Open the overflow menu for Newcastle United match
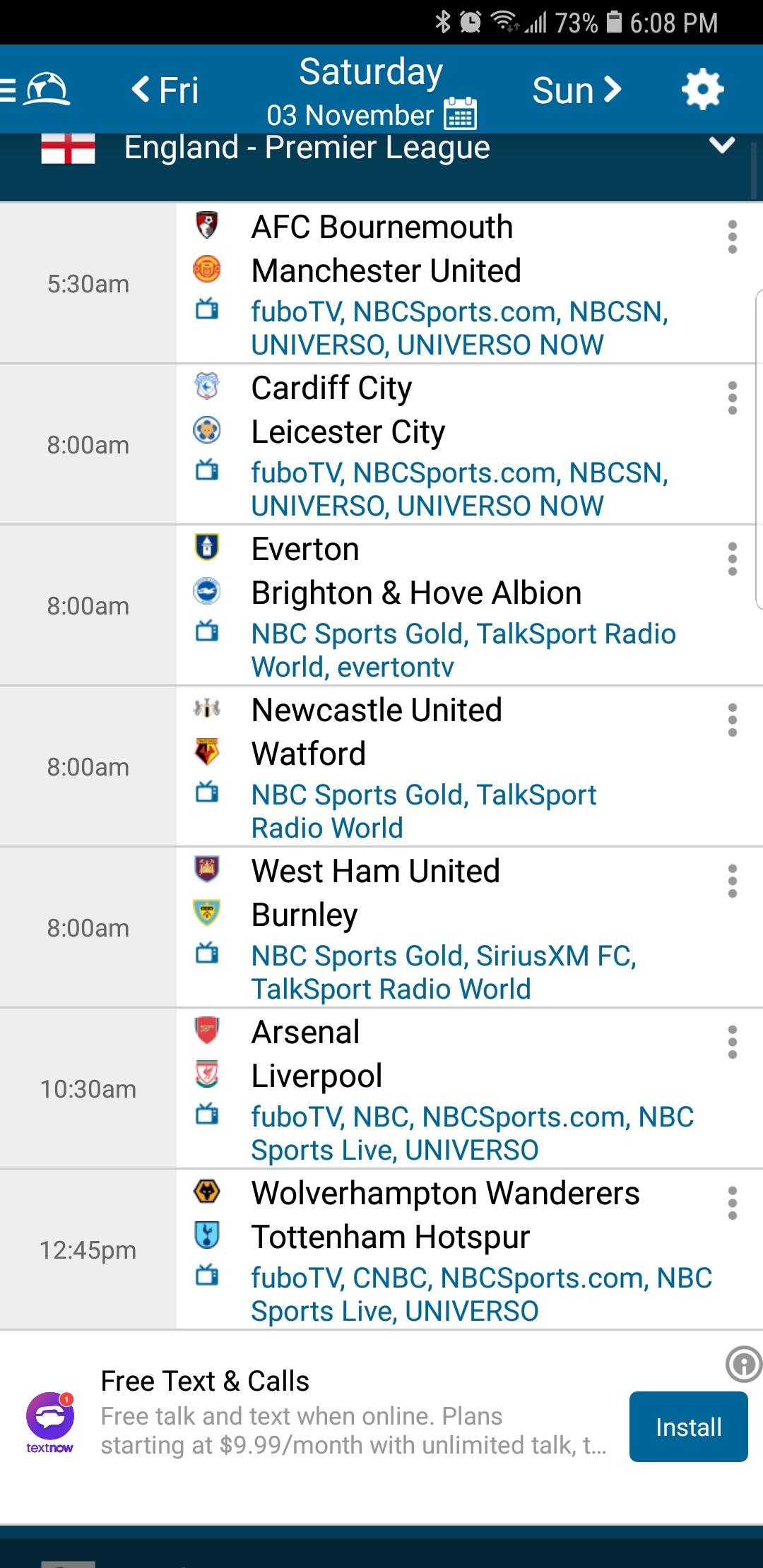The height and width of the screenshot is (1568, 763). pyautogui.click(x=733, y=720)
